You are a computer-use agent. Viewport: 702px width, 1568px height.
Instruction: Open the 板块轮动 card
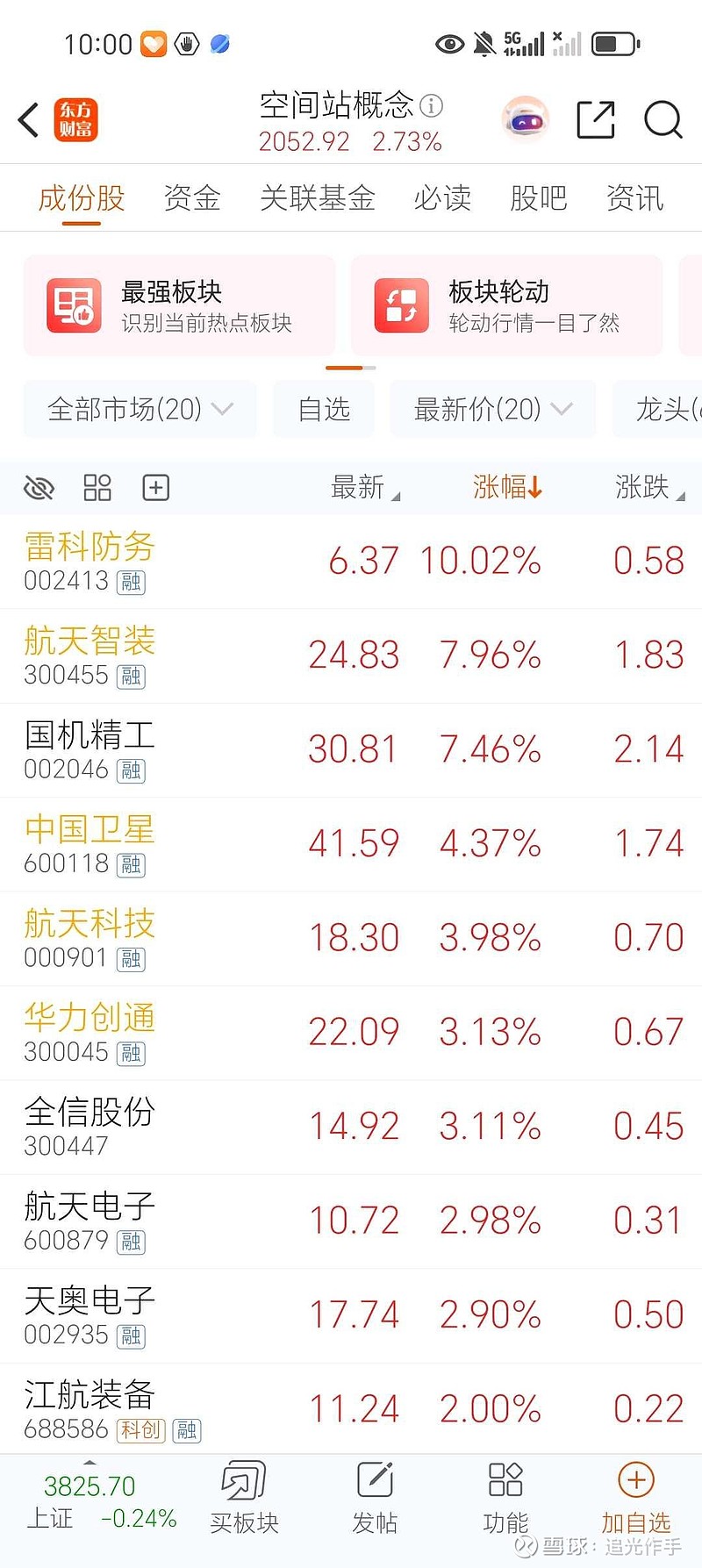click(x=505, y=305)
